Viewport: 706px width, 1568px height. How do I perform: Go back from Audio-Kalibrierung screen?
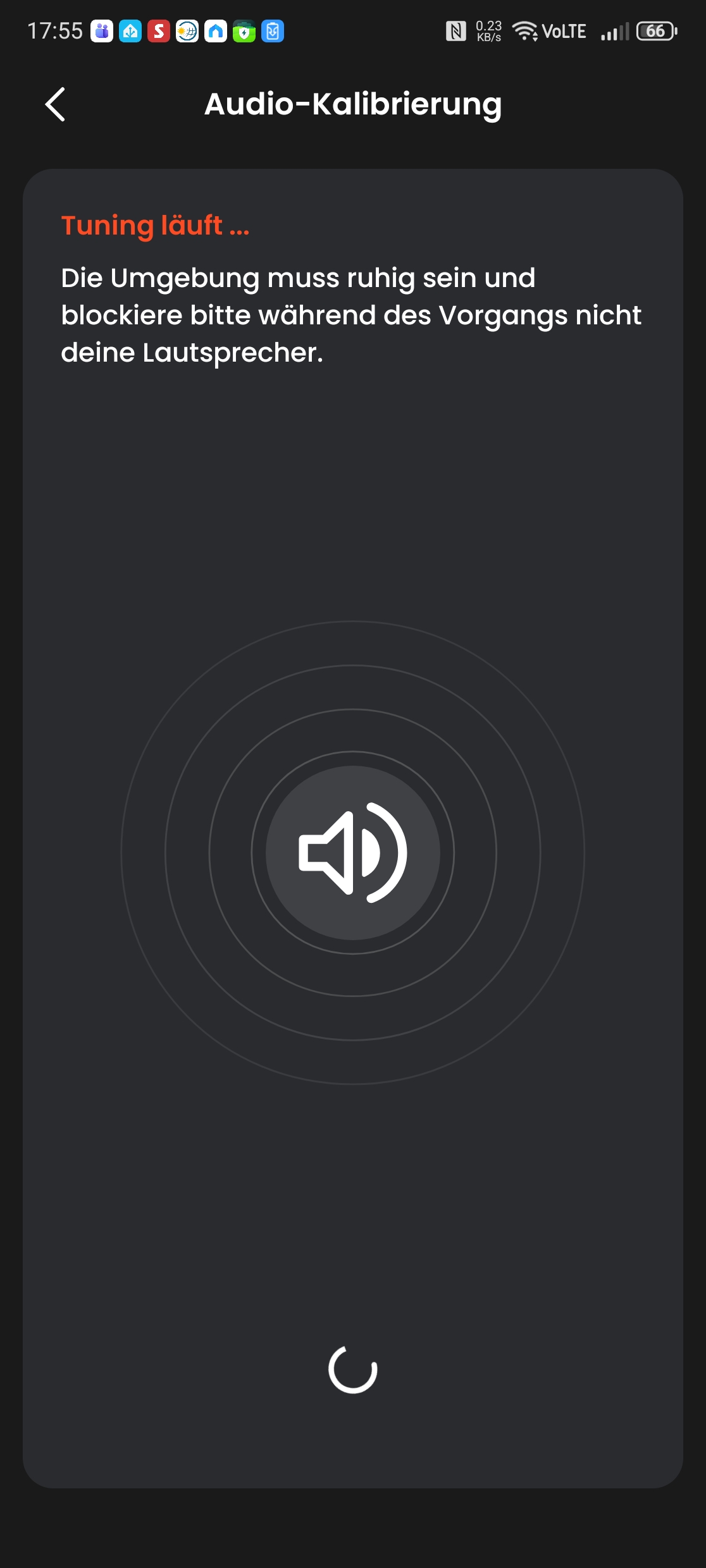point(56,104)
